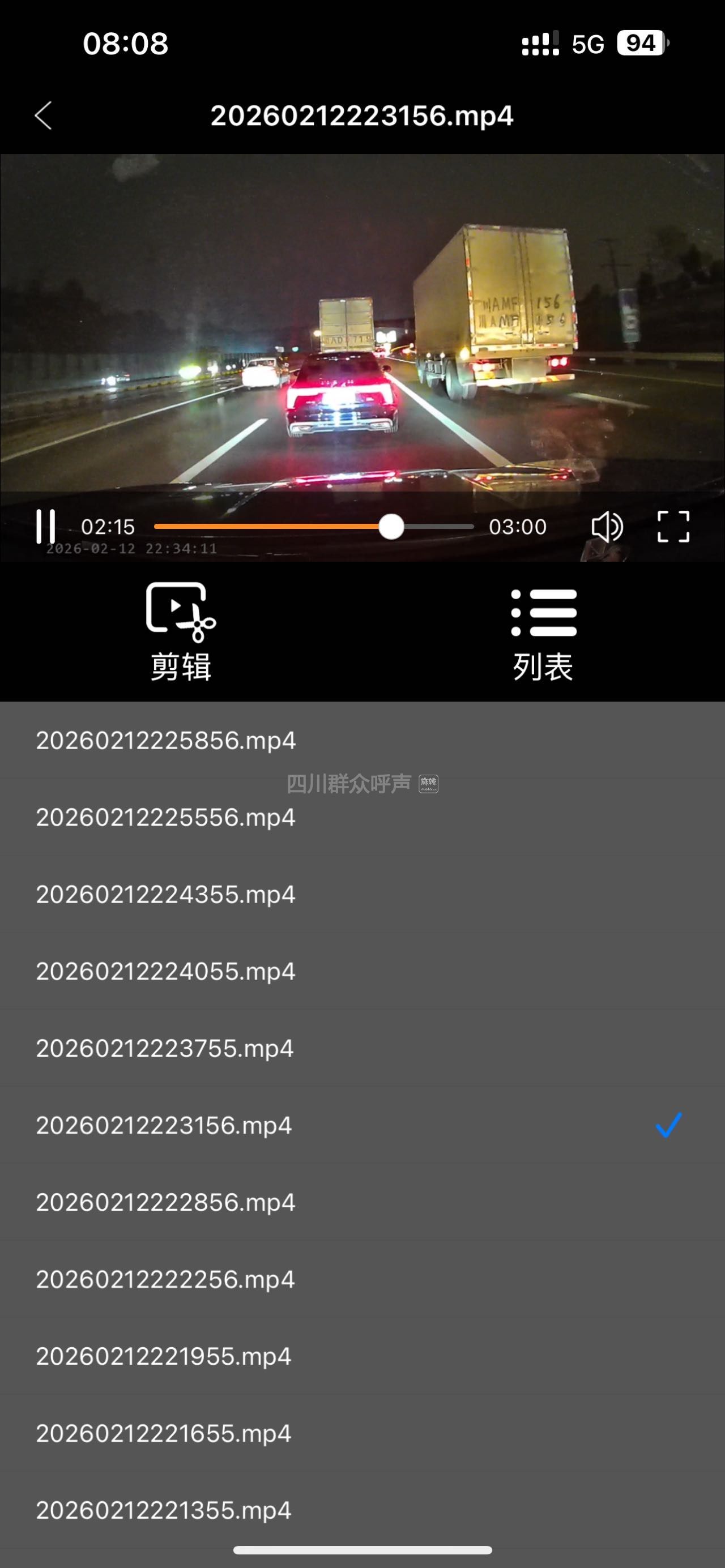Image resolution: width=725 pixels, height=1568 pixels.
Task: Enter fullscreen video mode
Action: pyautogui.click(x=673, y=527)
